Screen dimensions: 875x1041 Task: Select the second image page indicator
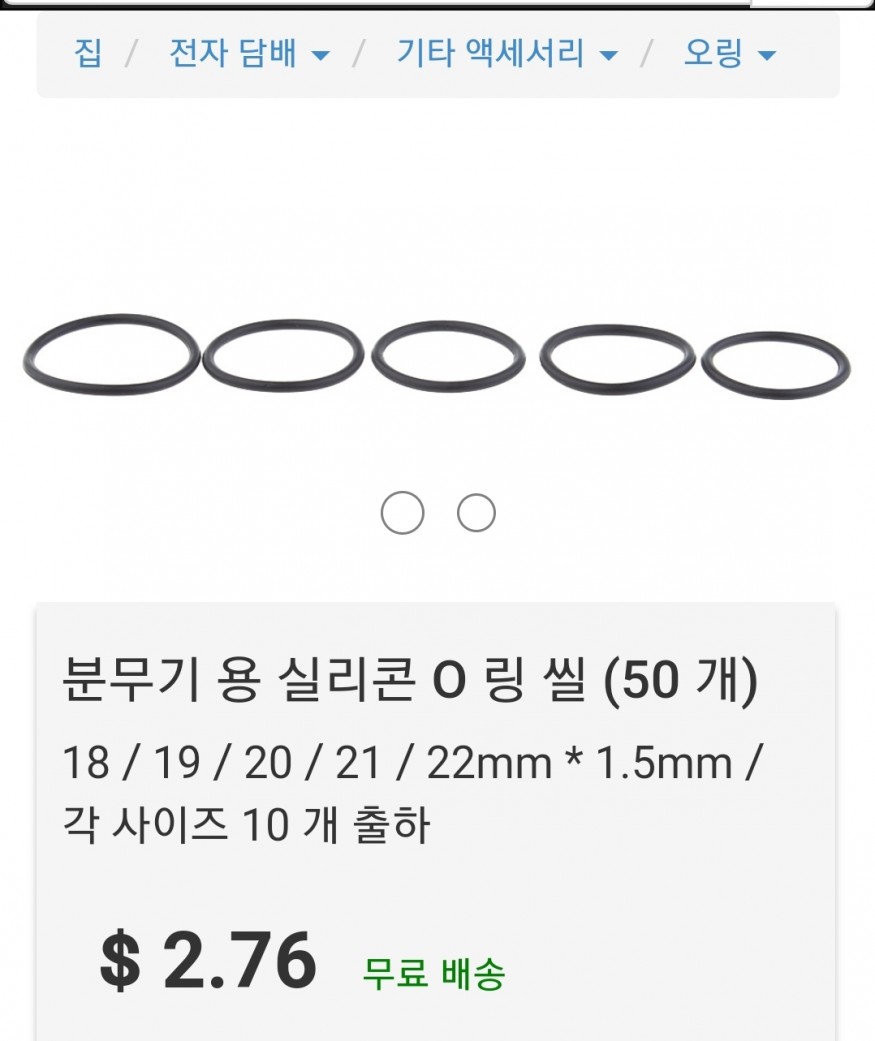tap(476, 513)
